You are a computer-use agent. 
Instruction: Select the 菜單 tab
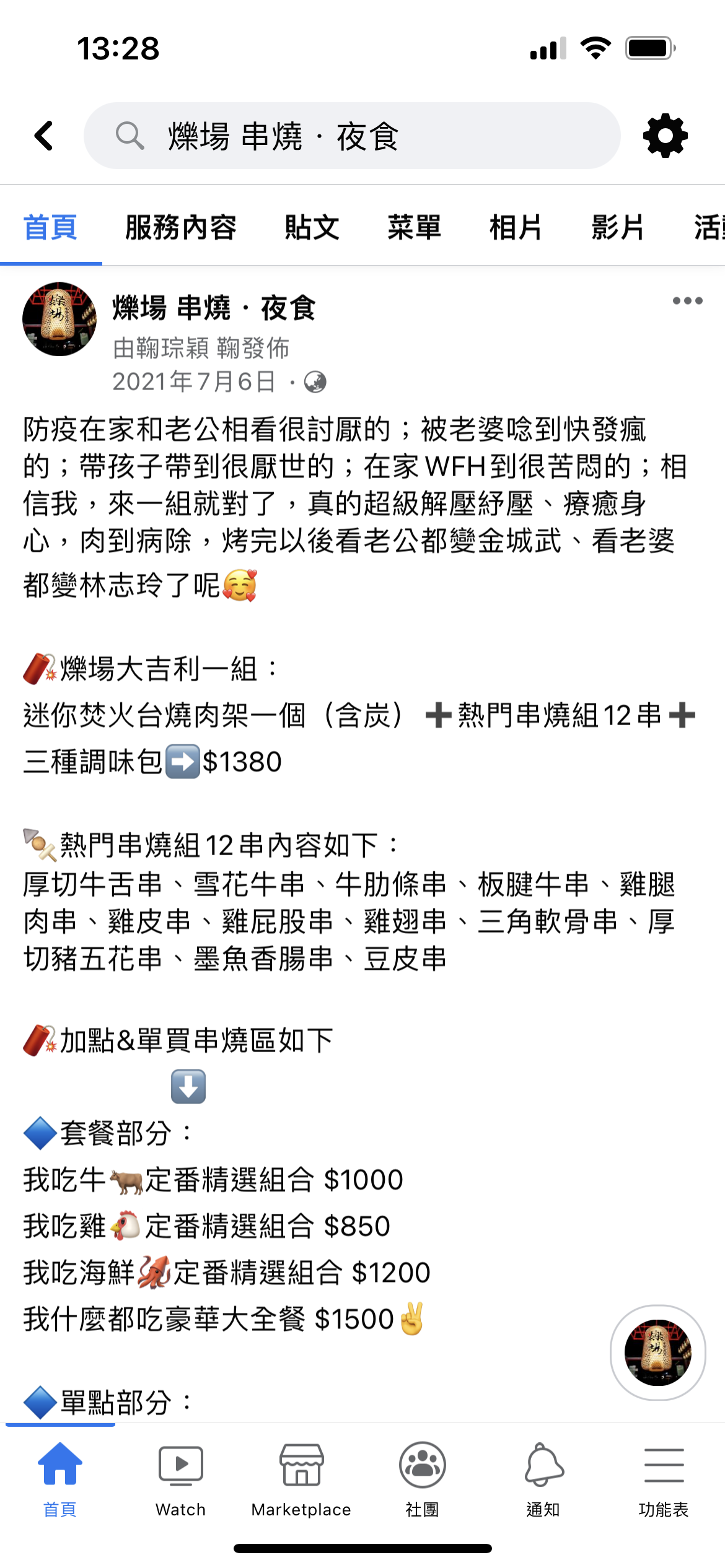(414, 227)
